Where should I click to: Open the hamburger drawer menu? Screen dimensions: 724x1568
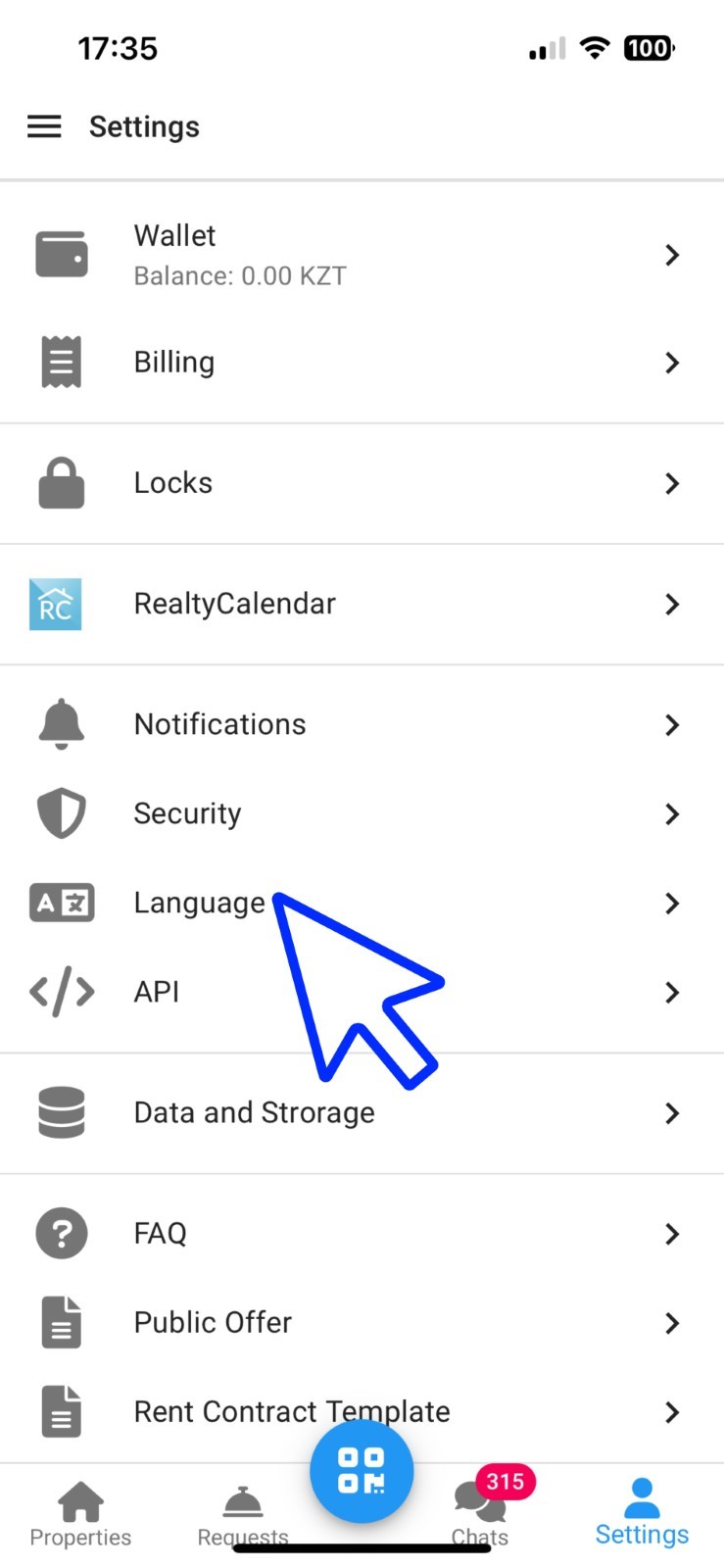coord(44,126)
